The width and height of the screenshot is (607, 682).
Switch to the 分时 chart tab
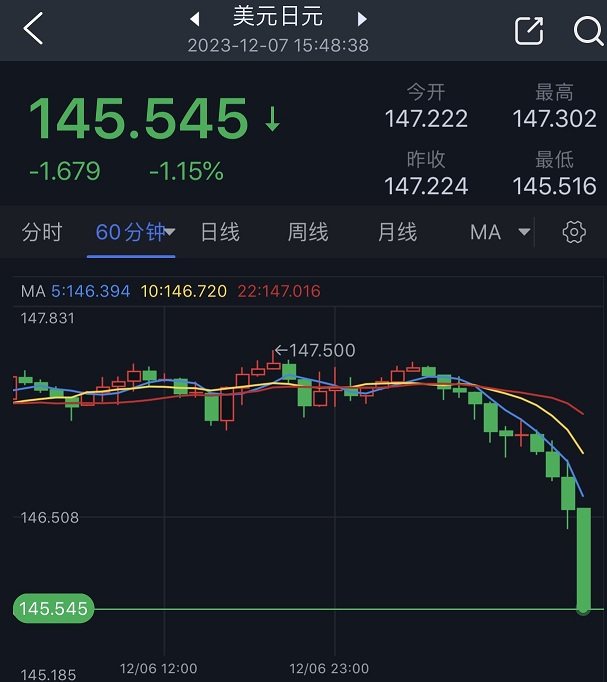click(x=42, y=232)
